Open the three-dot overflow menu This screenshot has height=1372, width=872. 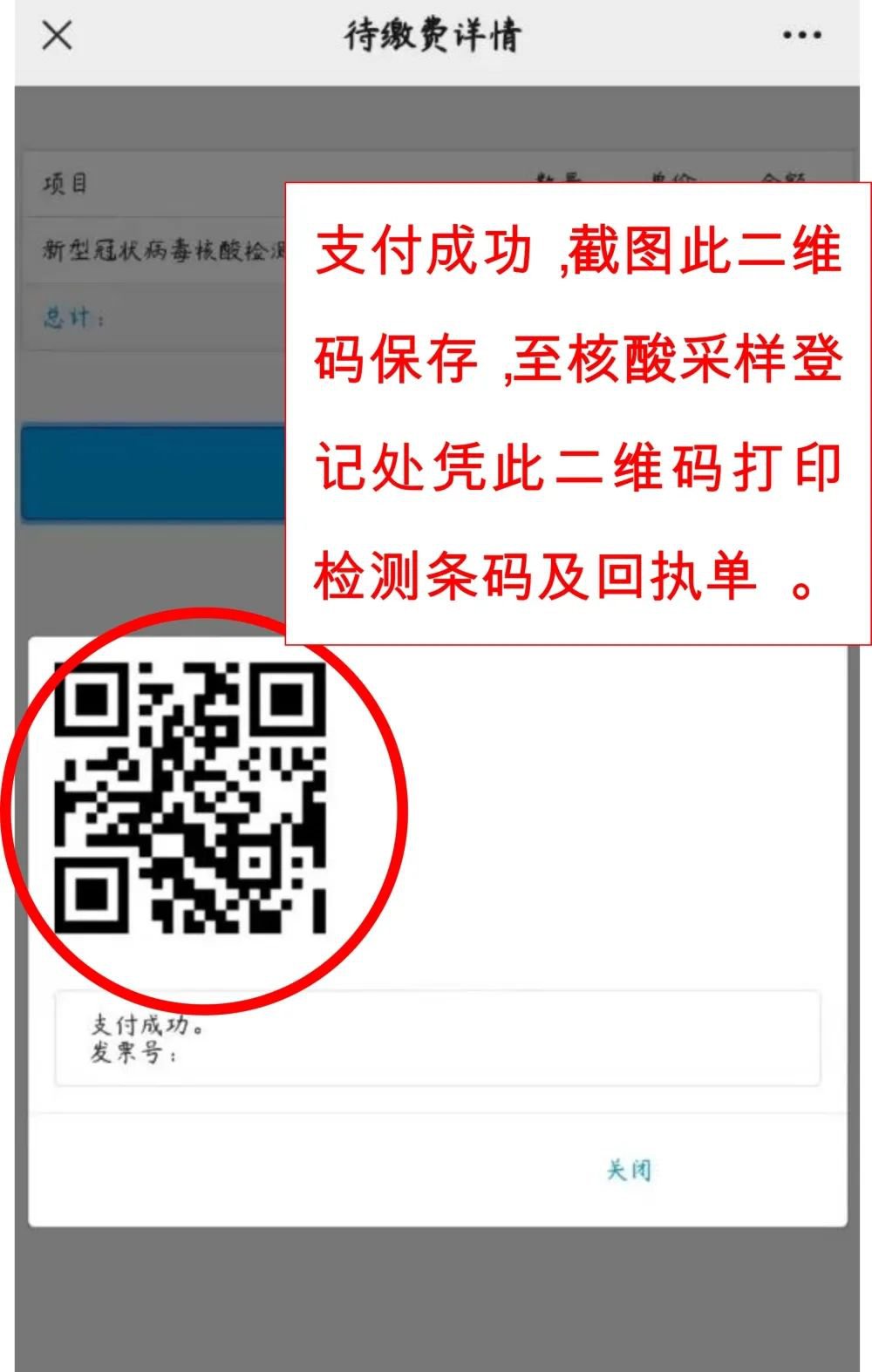(x=801, y=36)
